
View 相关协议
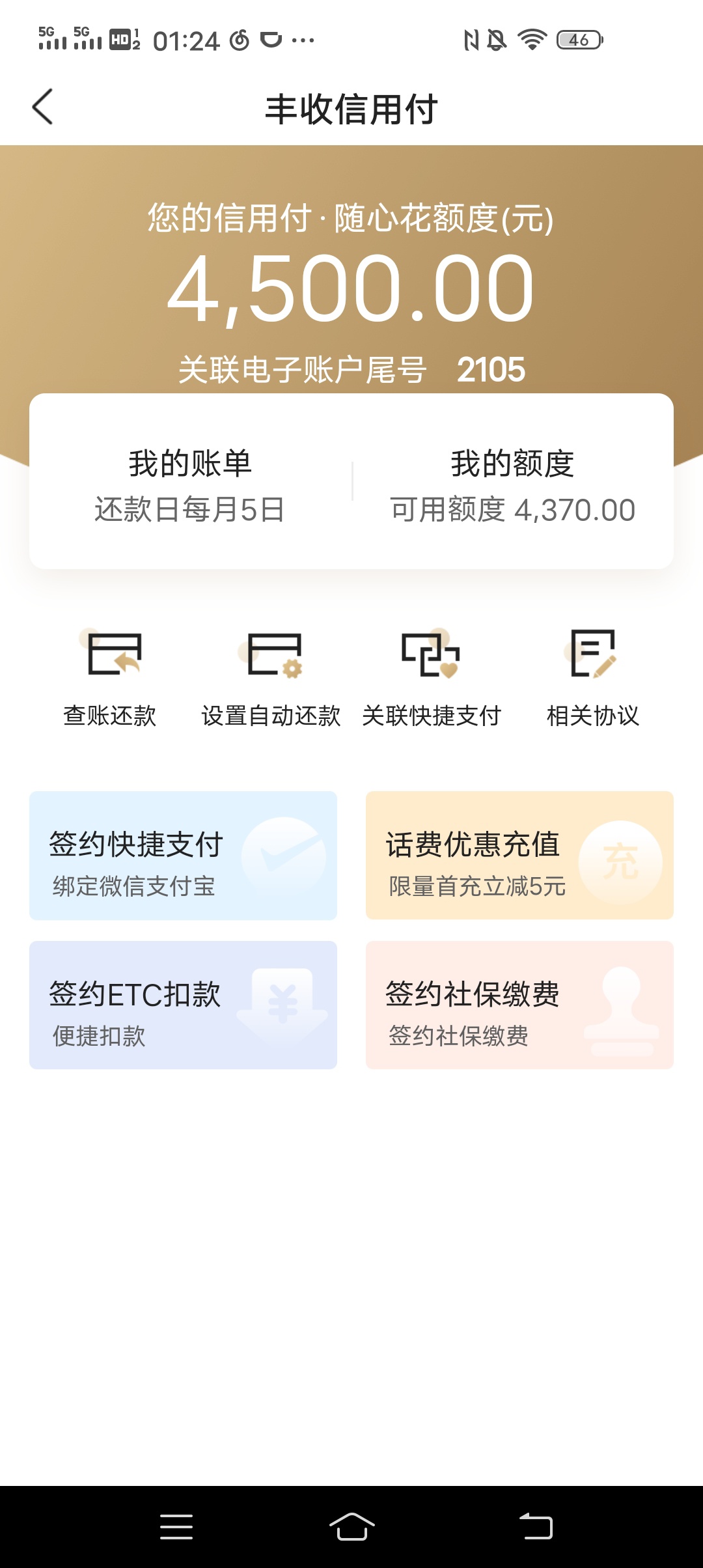click(593, 678)
